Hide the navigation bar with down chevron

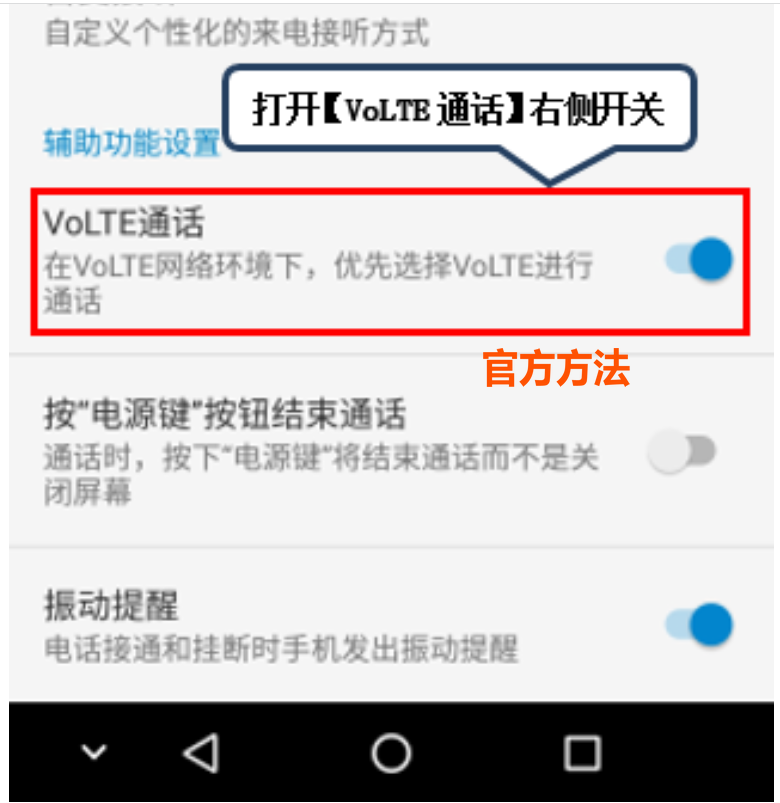tap(95, 752)
